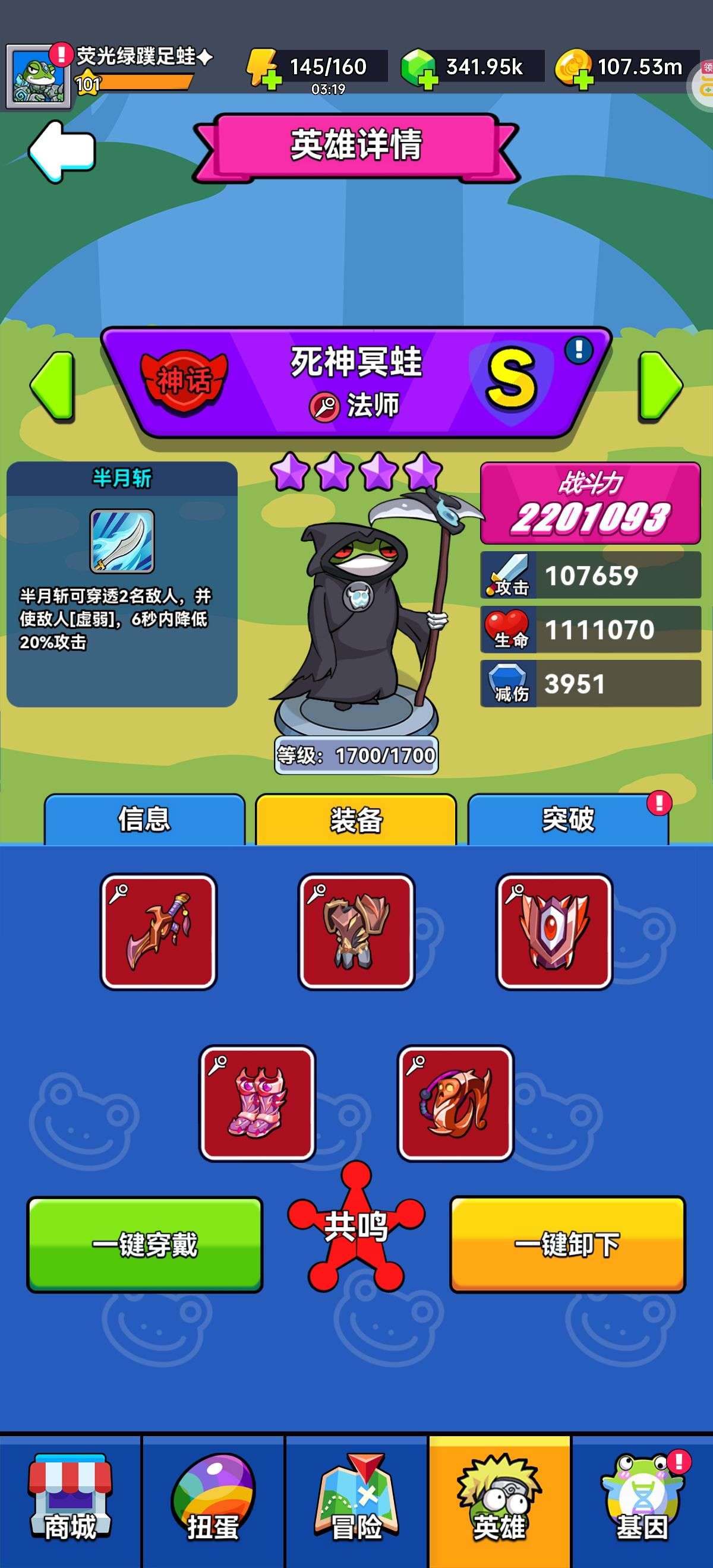Switch to the next hero with right arrow
Viewport: 713px width, 1568px height.
[x=660, y=387]
